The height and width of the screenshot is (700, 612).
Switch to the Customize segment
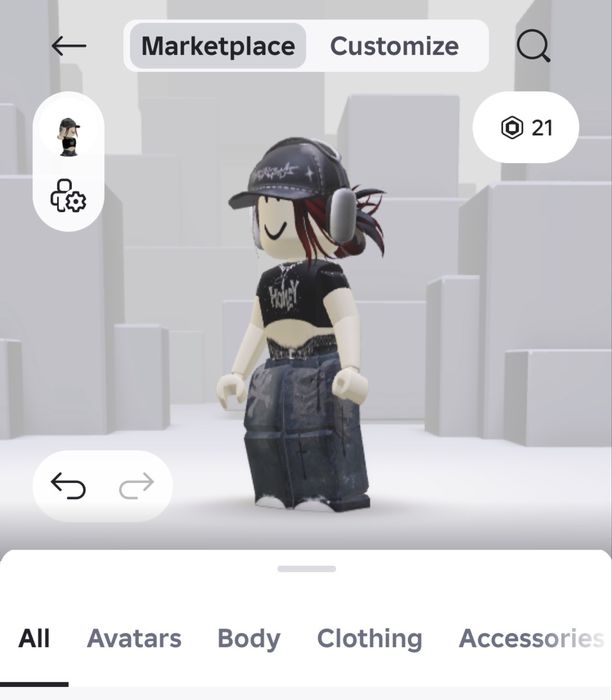(394, 46)
